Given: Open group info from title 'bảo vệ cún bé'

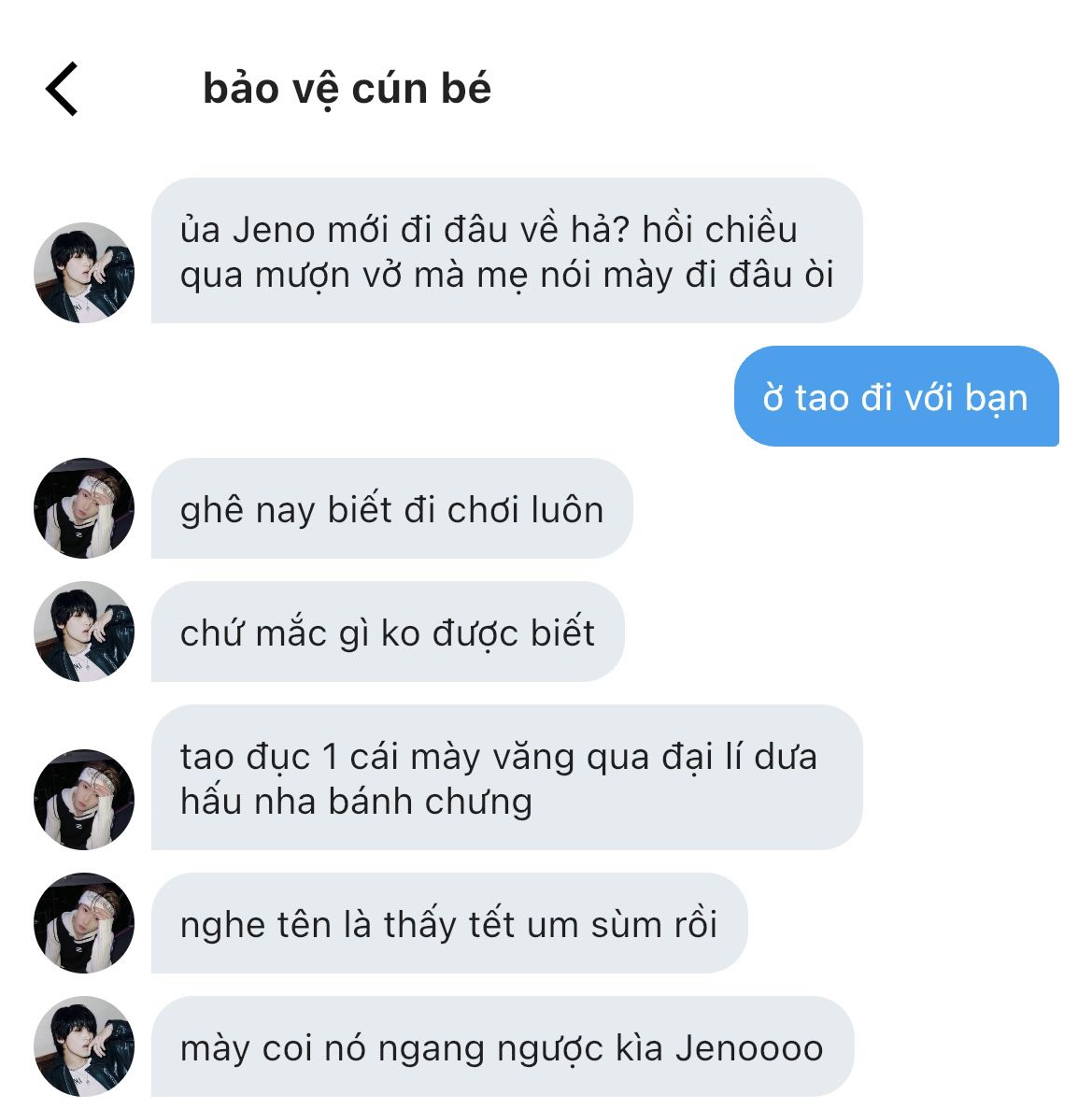Looking at the screenshot, I should coord(347,89).
